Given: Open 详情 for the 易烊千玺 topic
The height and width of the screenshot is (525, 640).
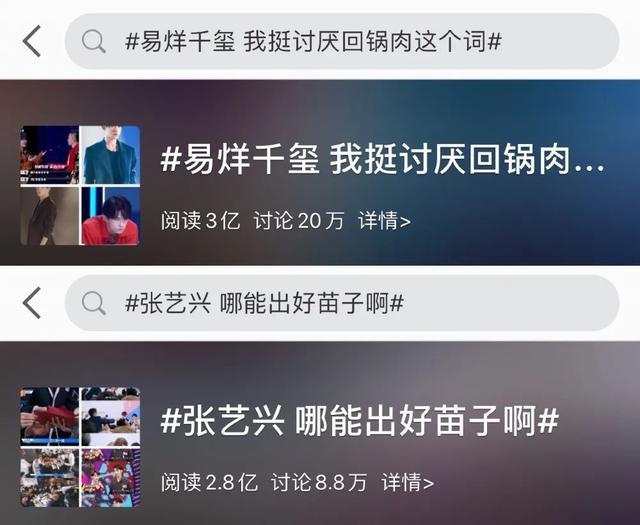Looking at the screenshot, I should 385,221.
